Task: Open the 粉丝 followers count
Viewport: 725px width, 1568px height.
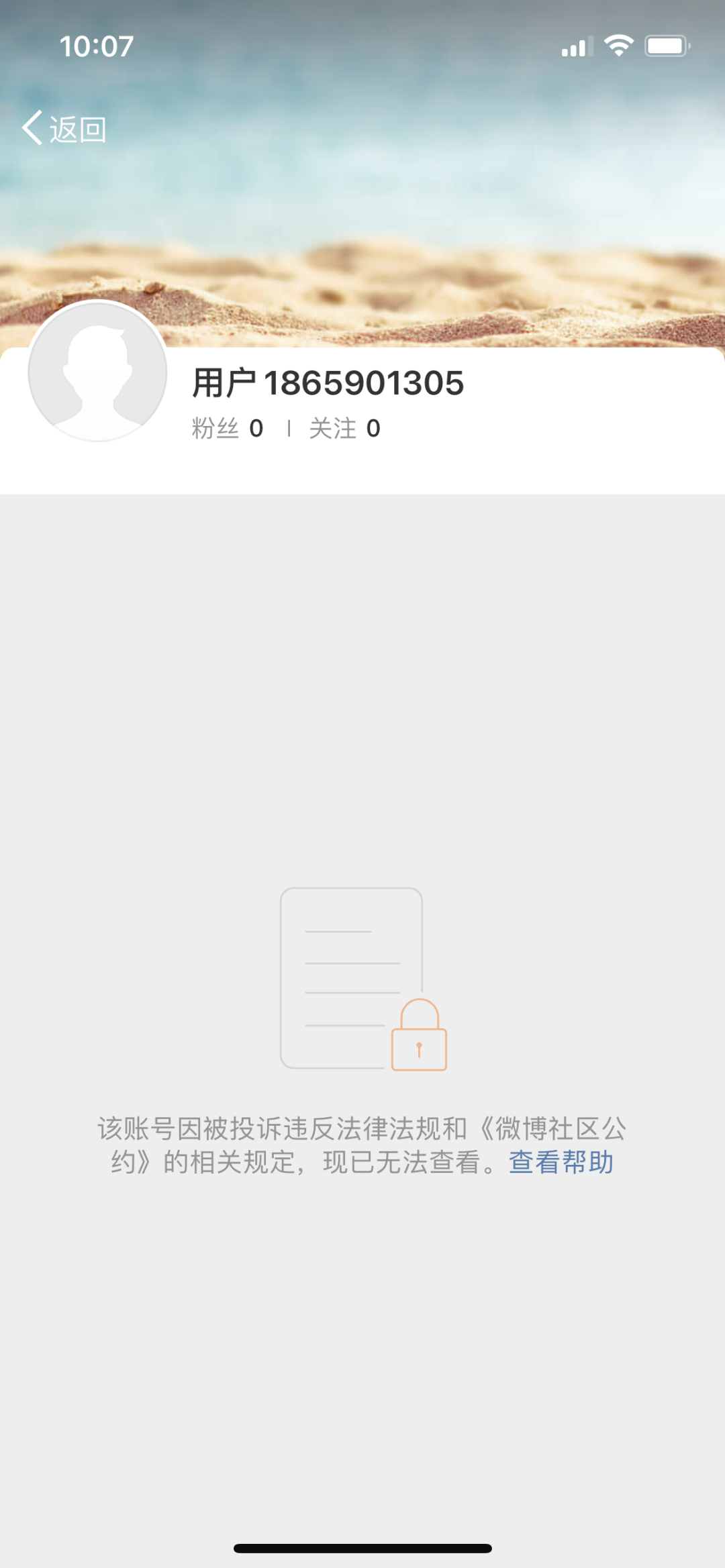Action: click(228, 428)
